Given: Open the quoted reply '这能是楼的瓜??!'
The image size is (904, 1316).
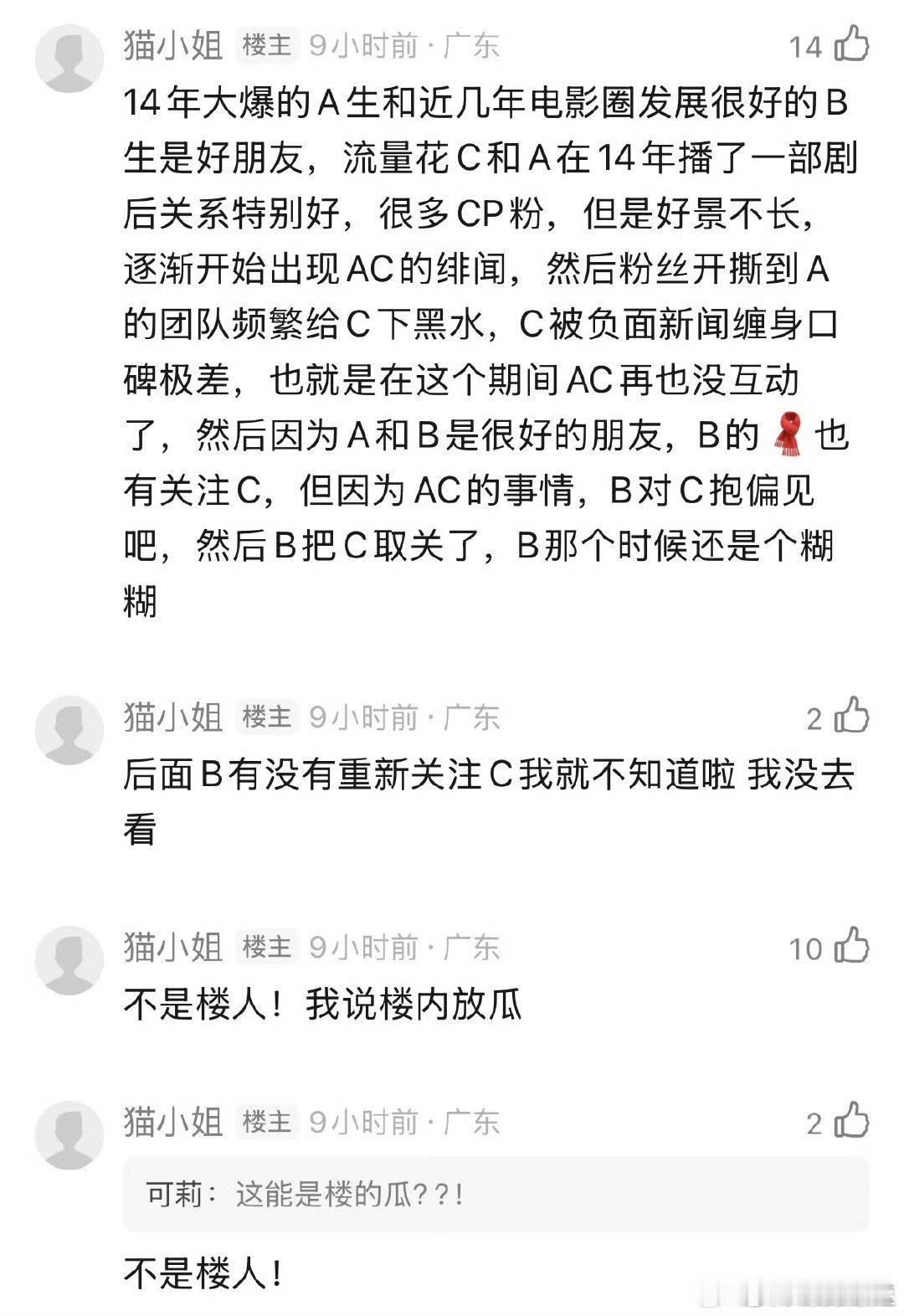Looking at the screenshot, I should click(x=352, y=1194).
